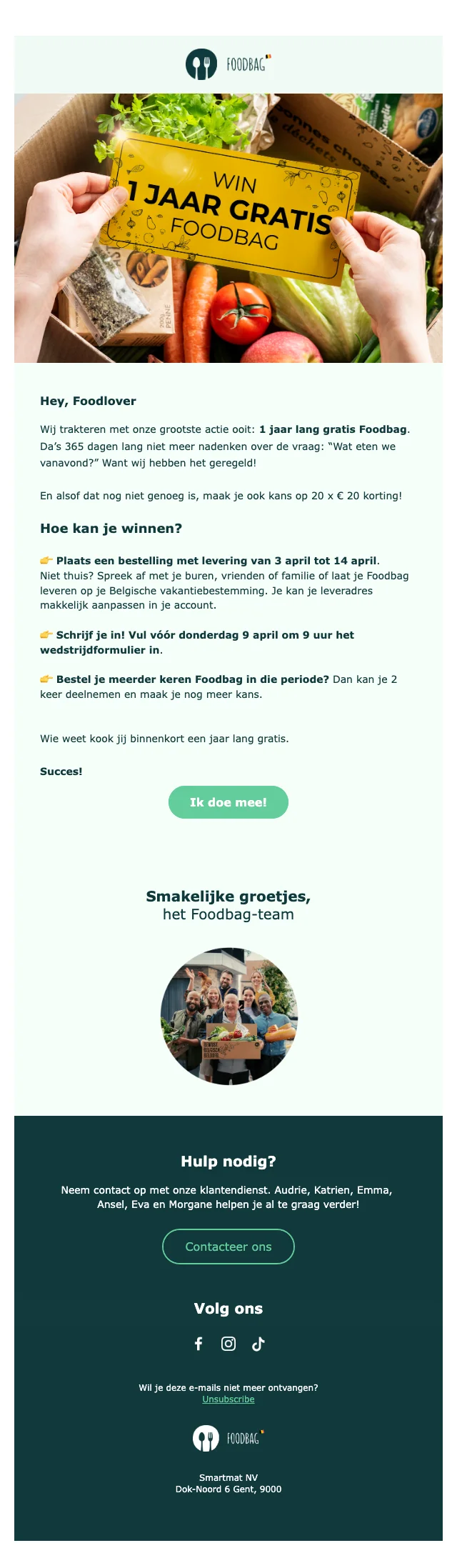Image resolution: width=457 pixels, height=1568 pixels.
Task: Tap the Unsubscribe link
Action: click(x=228, y=1399)
